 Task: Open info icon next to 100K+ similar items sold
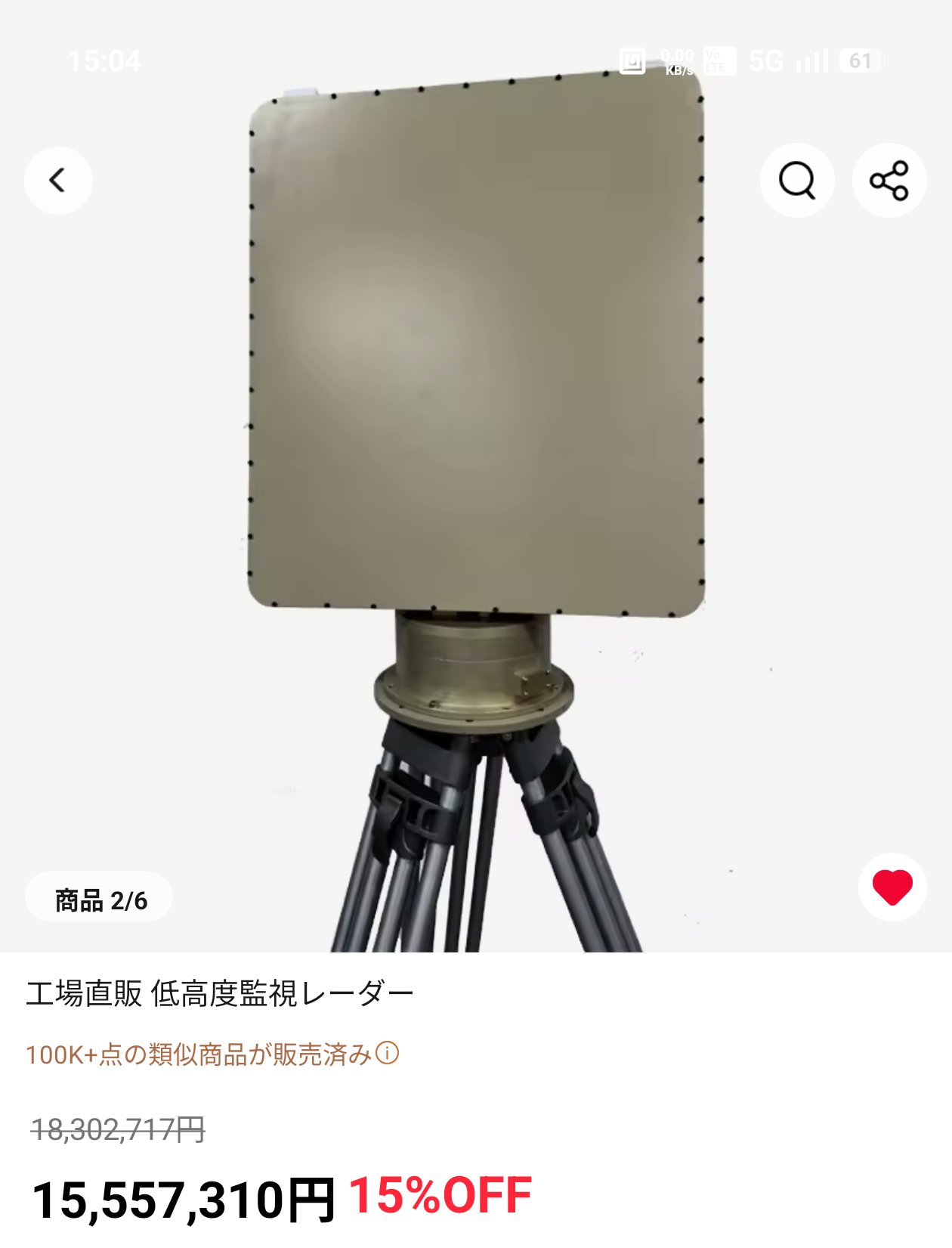pyautogui.click(x=388, y=1053)
